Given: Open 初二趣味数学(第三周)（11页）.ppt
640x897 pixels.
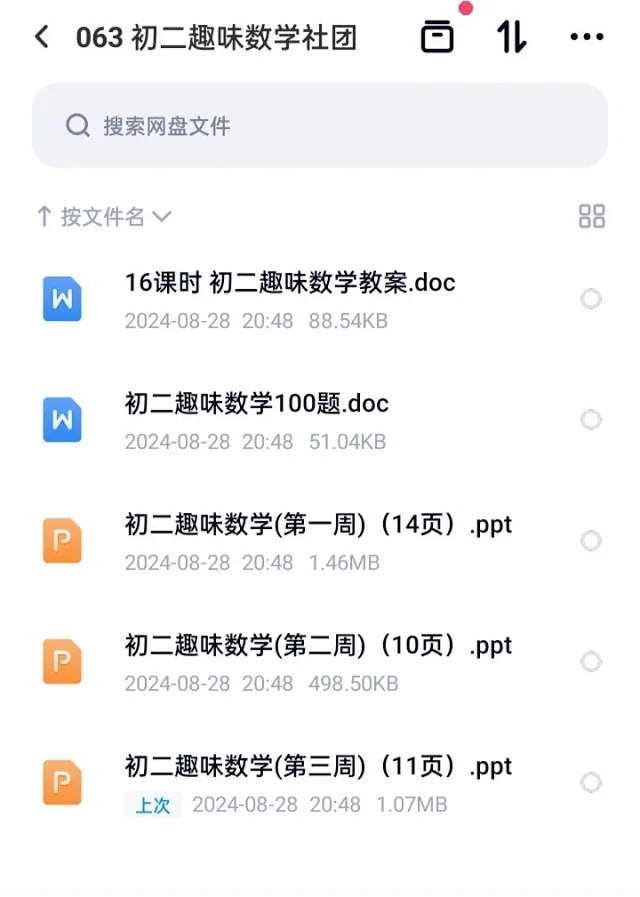Looking at the screenshot, I should (318, 767).
